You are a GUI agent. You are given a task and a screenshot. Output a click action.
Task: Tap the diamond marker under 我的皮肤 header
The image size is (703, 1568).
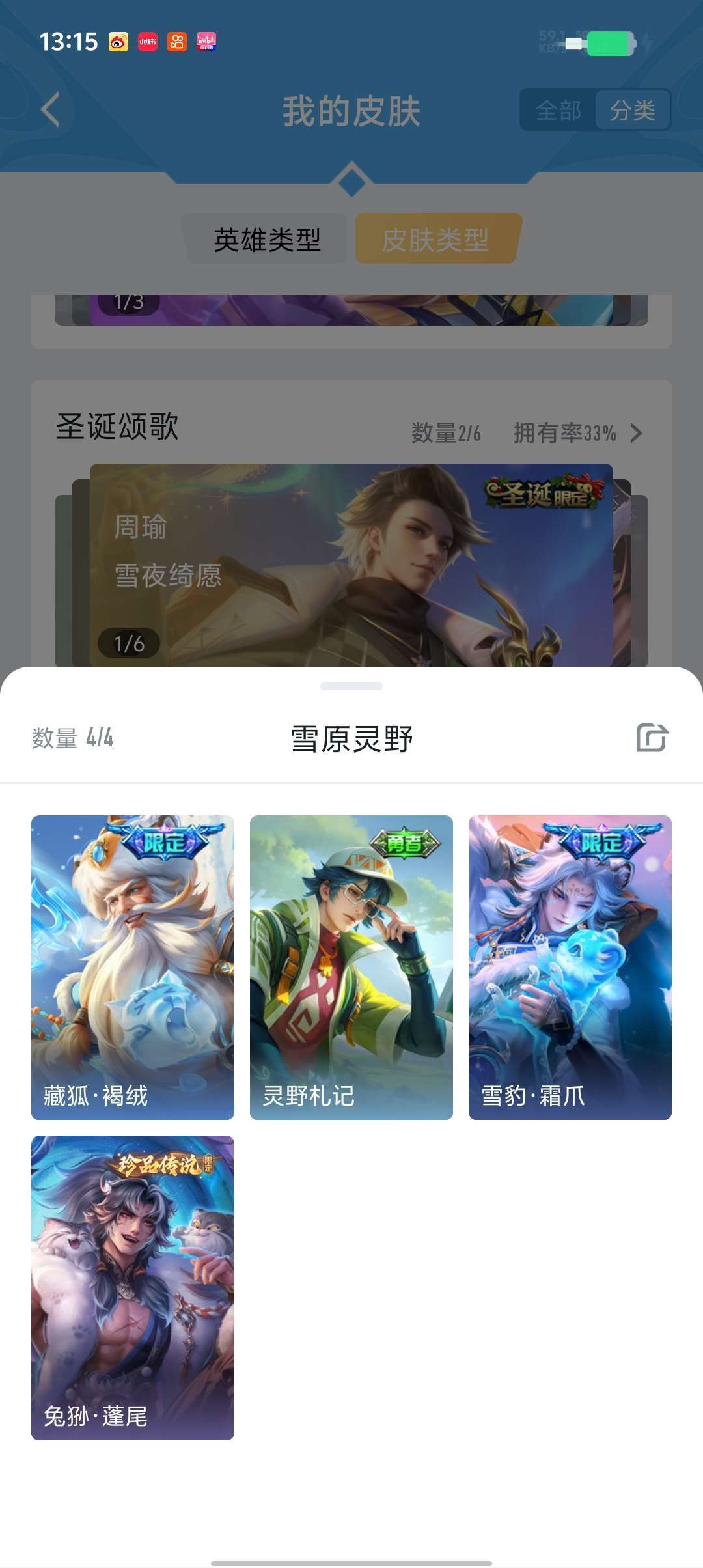pos(351,183)
